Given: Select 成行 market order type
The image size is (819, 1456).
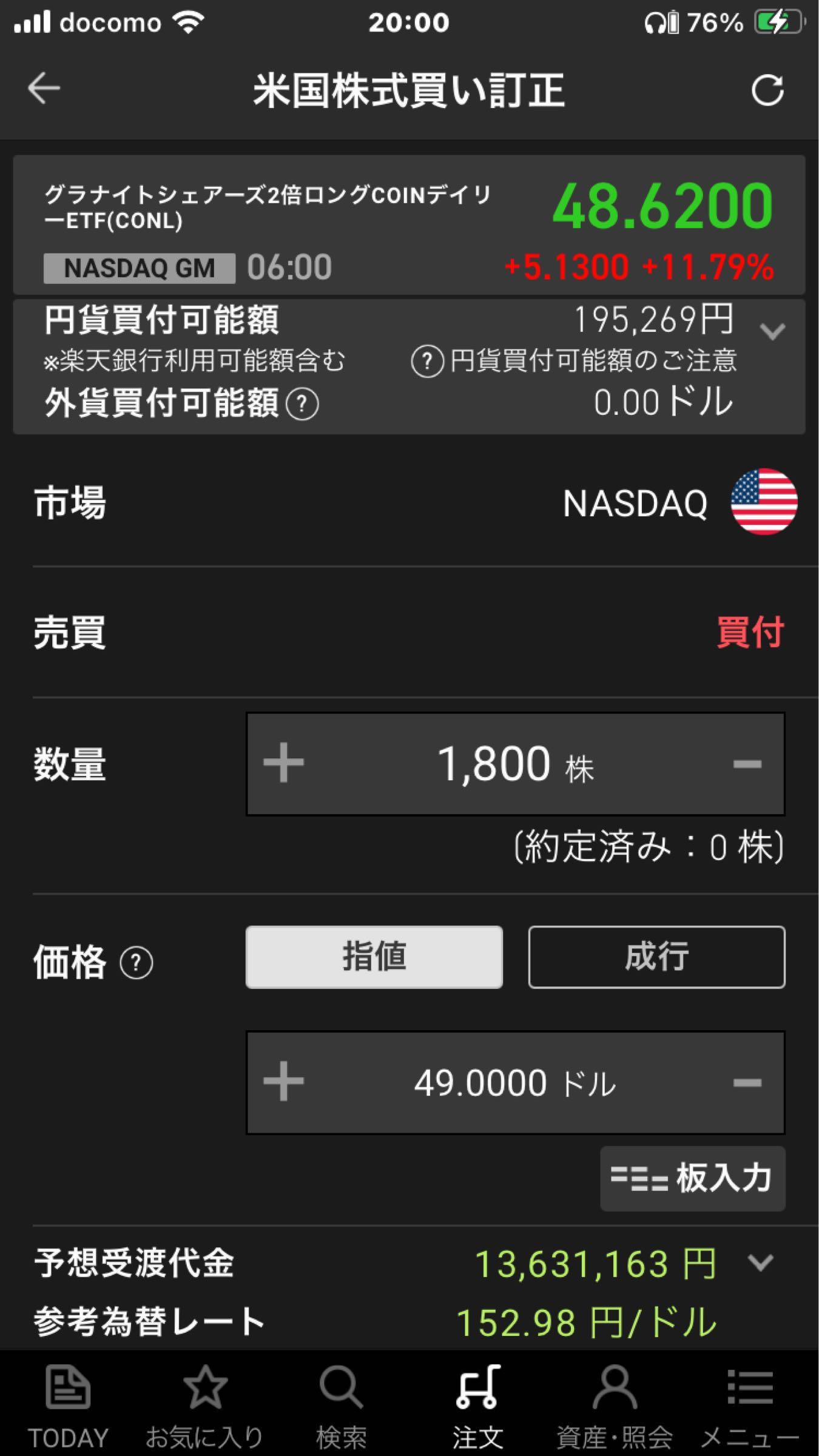Looking at the screenshot, I should click(x=656, y=957).
